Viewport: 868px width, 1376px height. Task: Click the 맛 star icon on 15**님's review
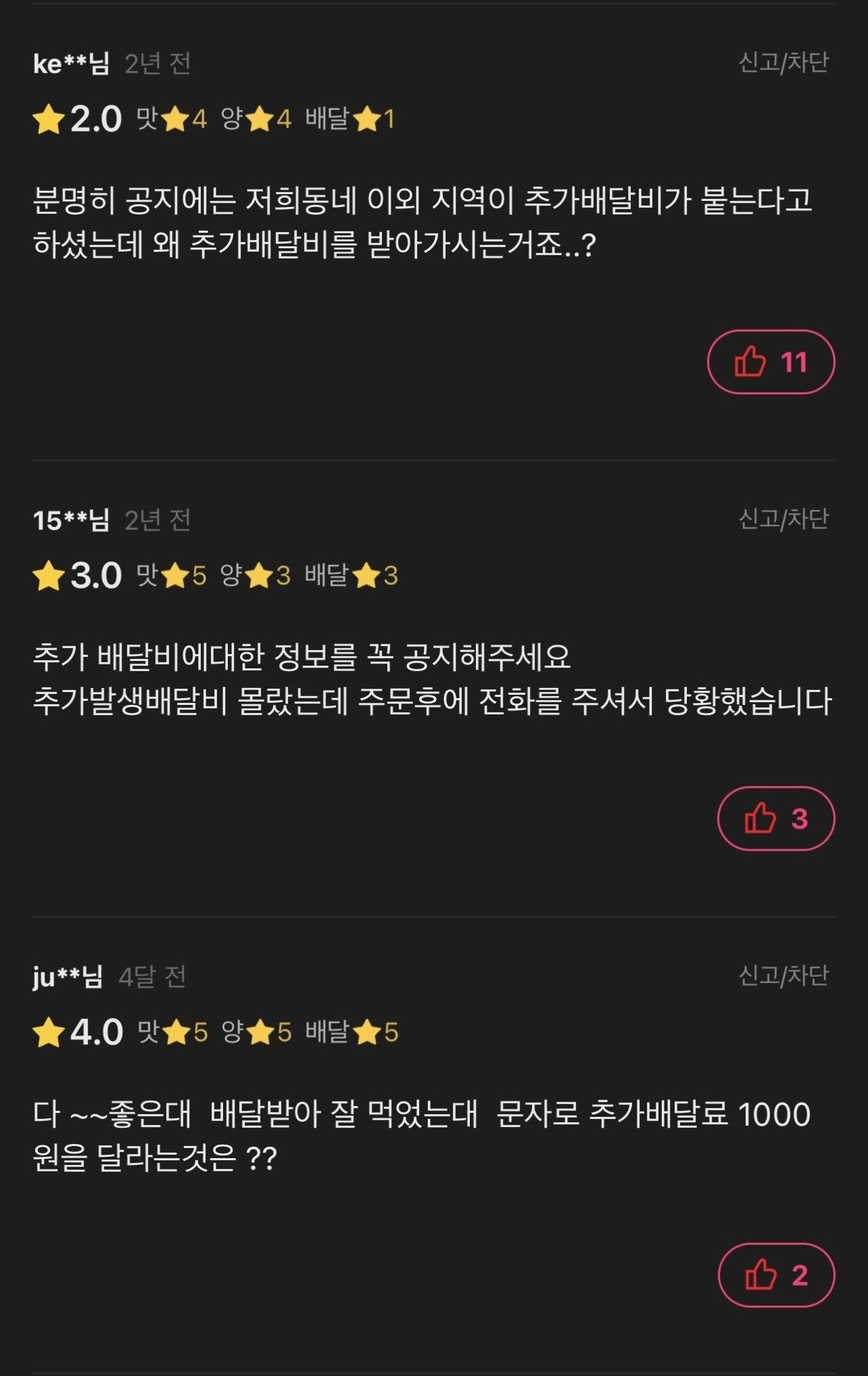[176, 575]
